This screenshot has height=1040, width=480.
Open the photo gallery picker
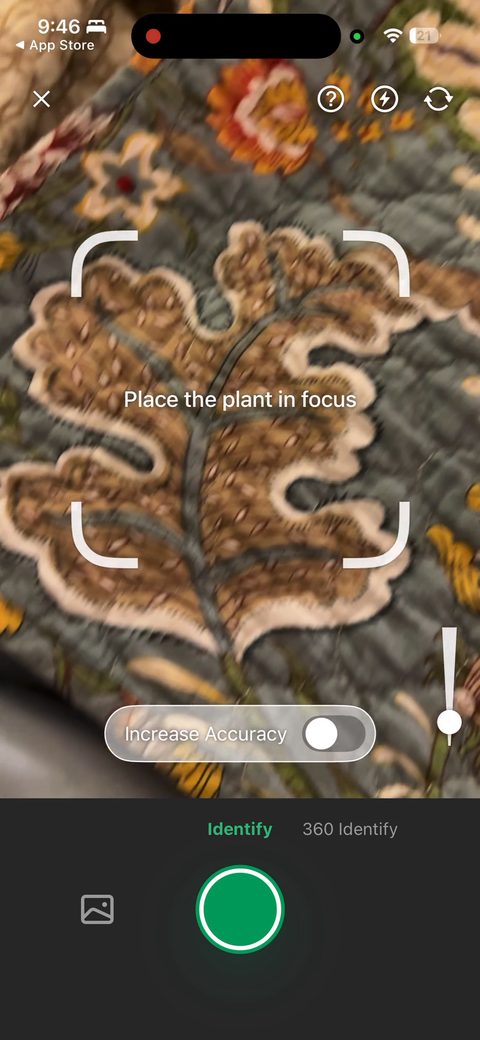(x=97, y=909)
